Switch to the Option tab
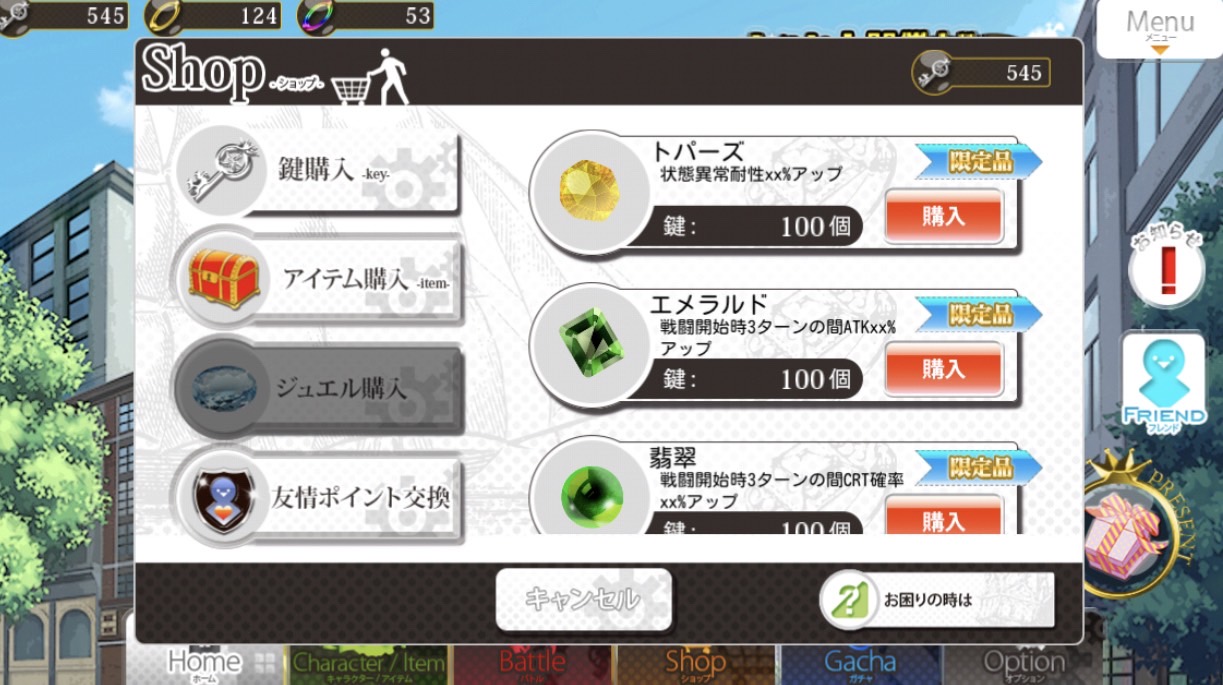The width and height of the screenshot is (1223, 685). [x=1023, y=663]
